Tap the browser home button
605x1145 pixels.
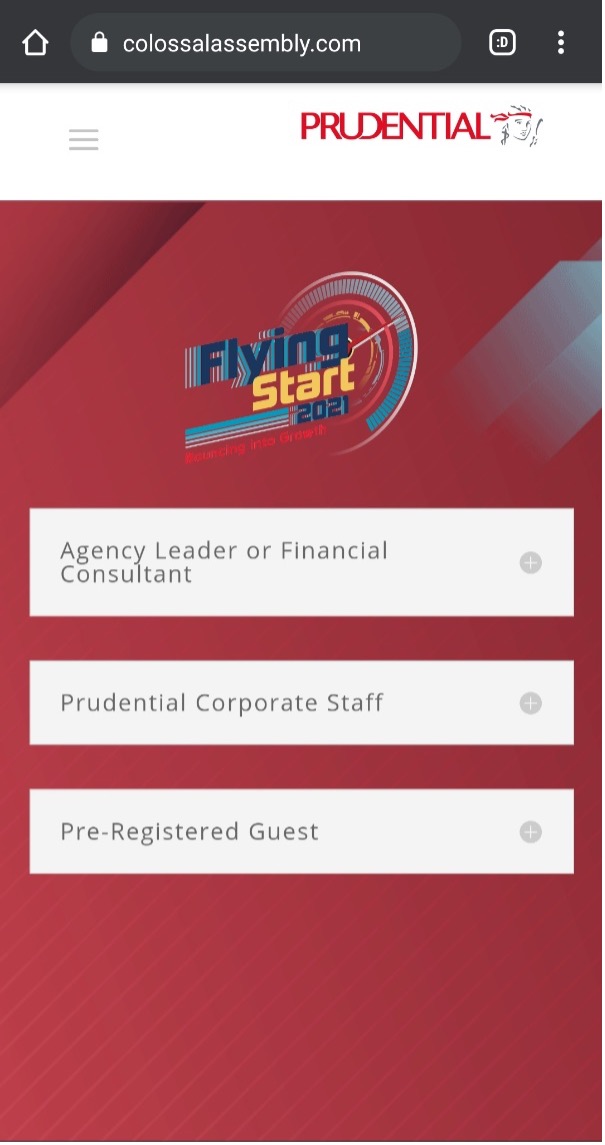pos(35,43)
